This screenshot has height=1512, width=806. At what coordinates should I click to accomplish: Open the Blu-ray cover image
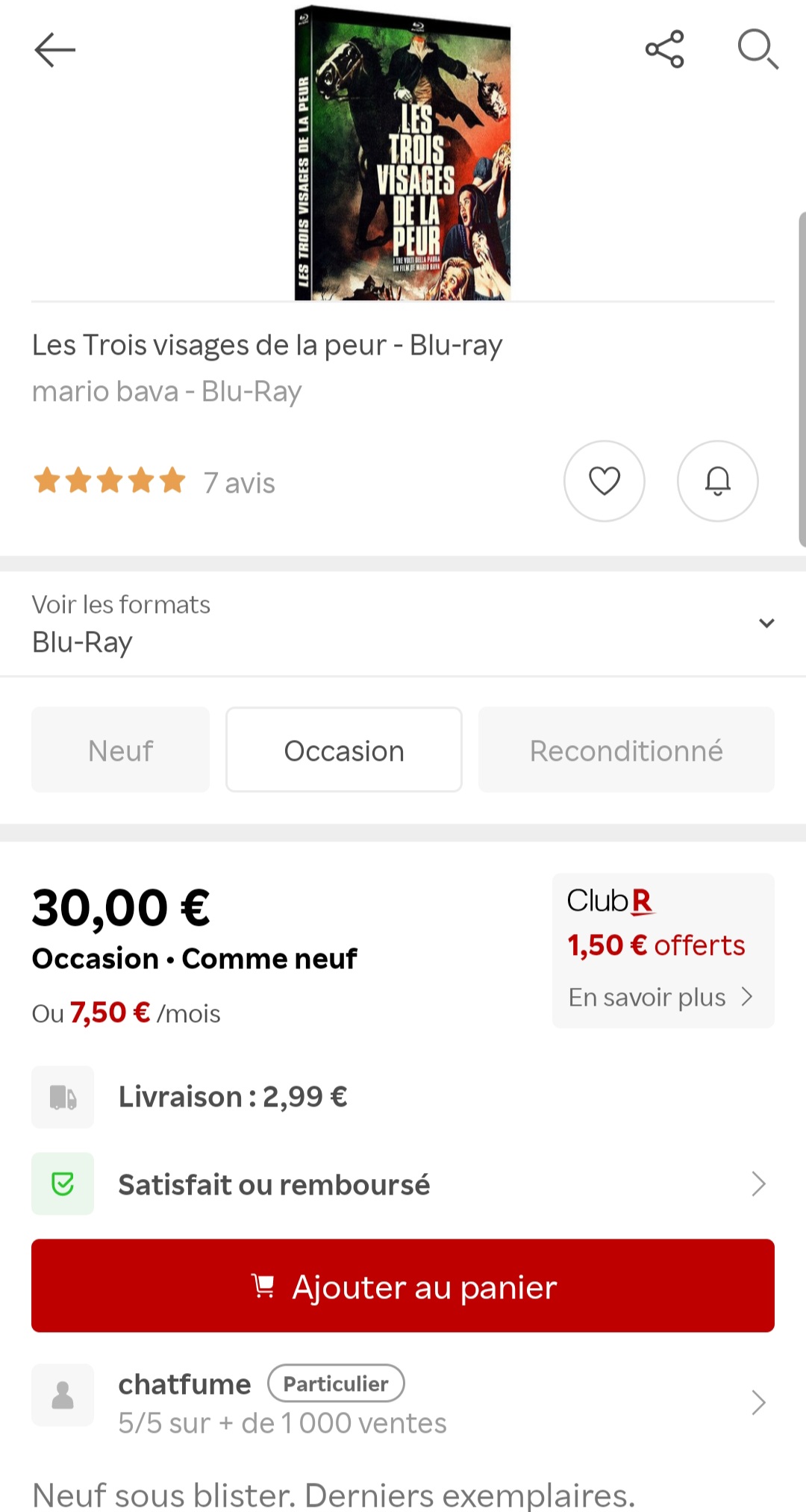[403, 153]
